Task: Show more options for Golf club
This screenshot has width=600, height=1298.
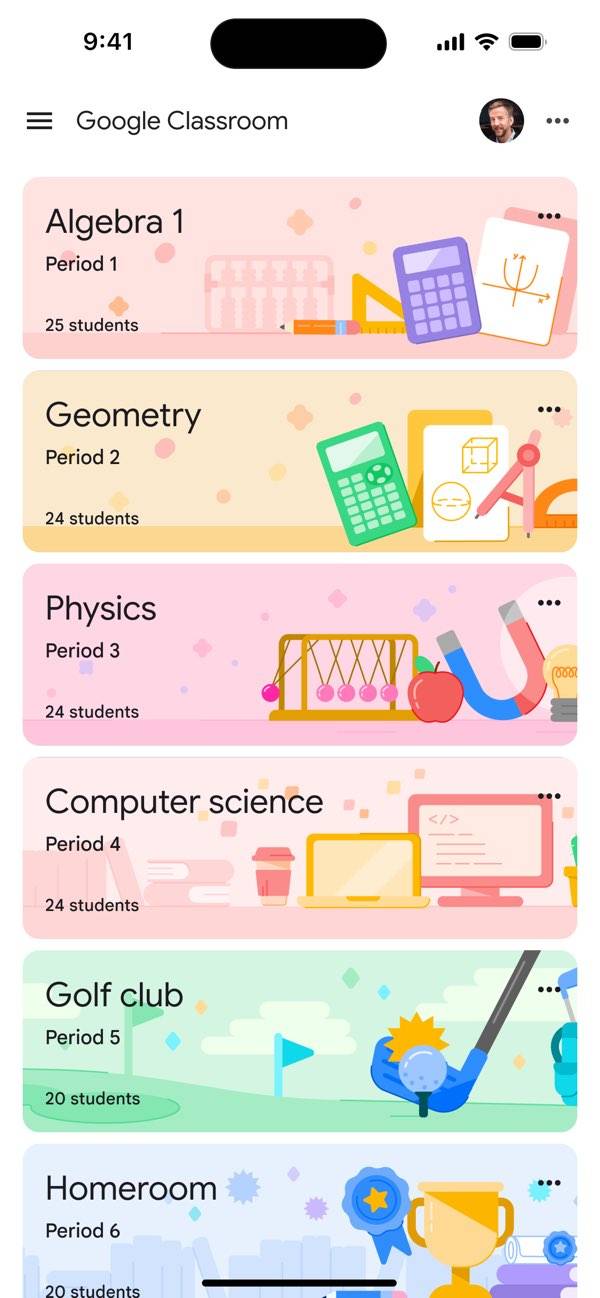Action: click(549, 989)
